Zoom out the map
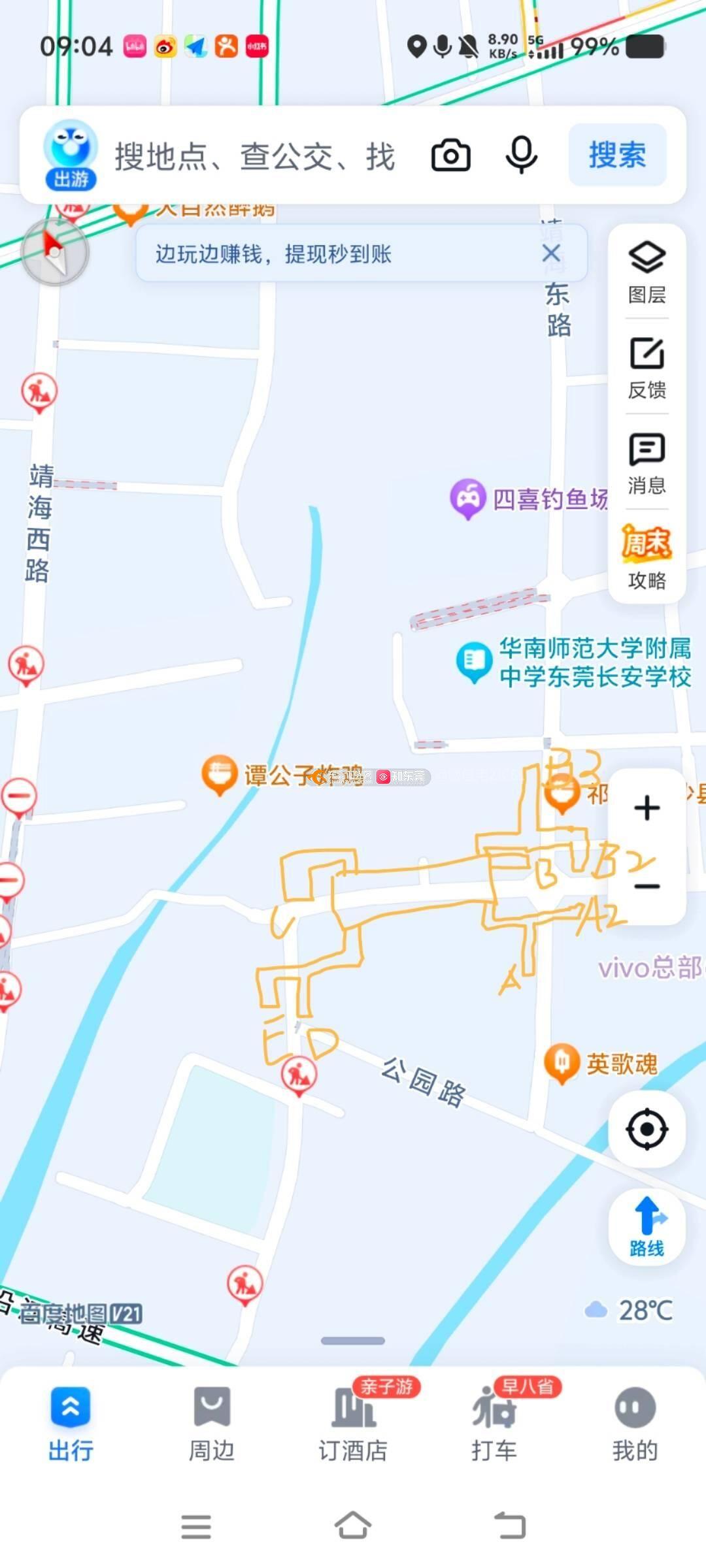 pyautogui.click(x=647, y=886)
